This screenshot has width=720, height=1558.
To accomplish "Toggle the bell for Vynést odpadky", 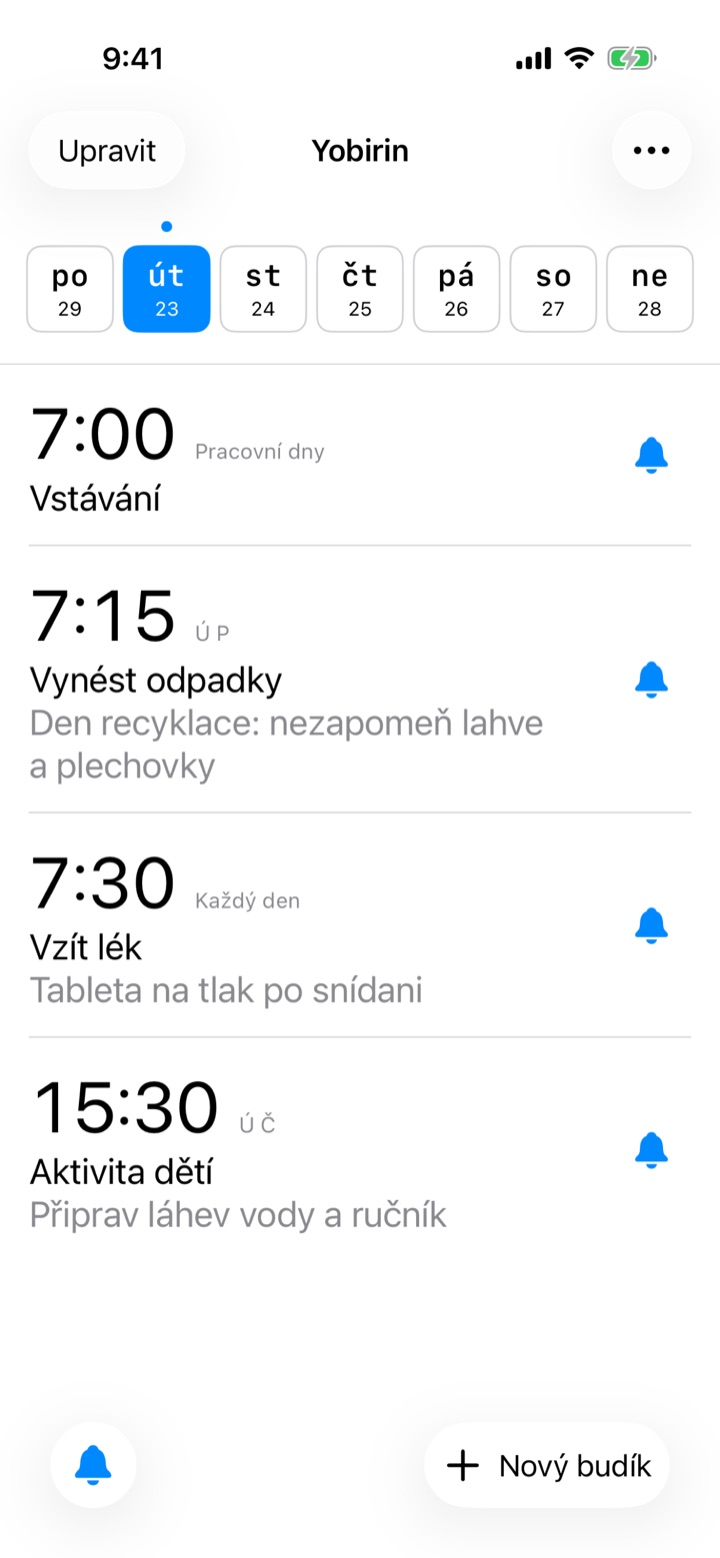I will pyautogui.click(x=651, y=680).
